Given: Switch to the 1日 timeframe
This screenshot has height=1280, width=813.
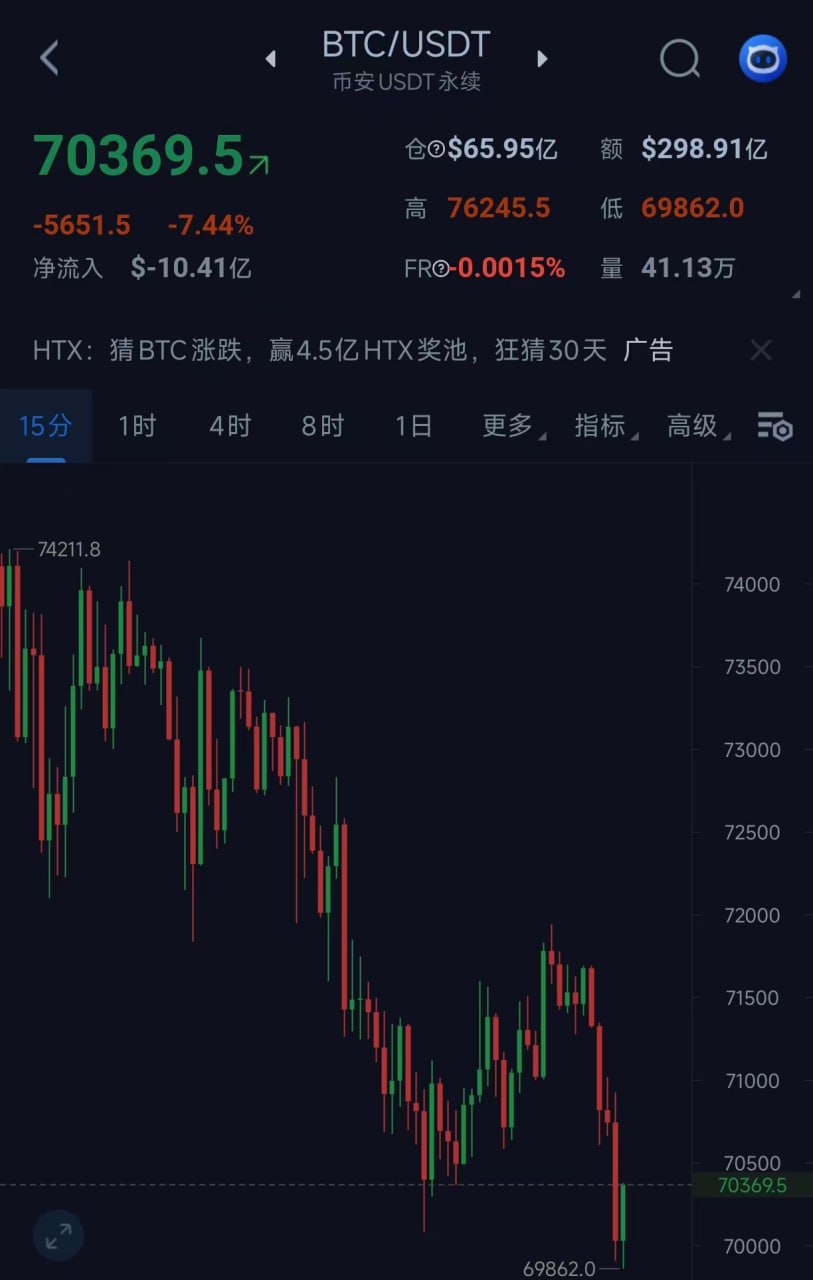Looking at the screenshot, I should pos(413,426).
